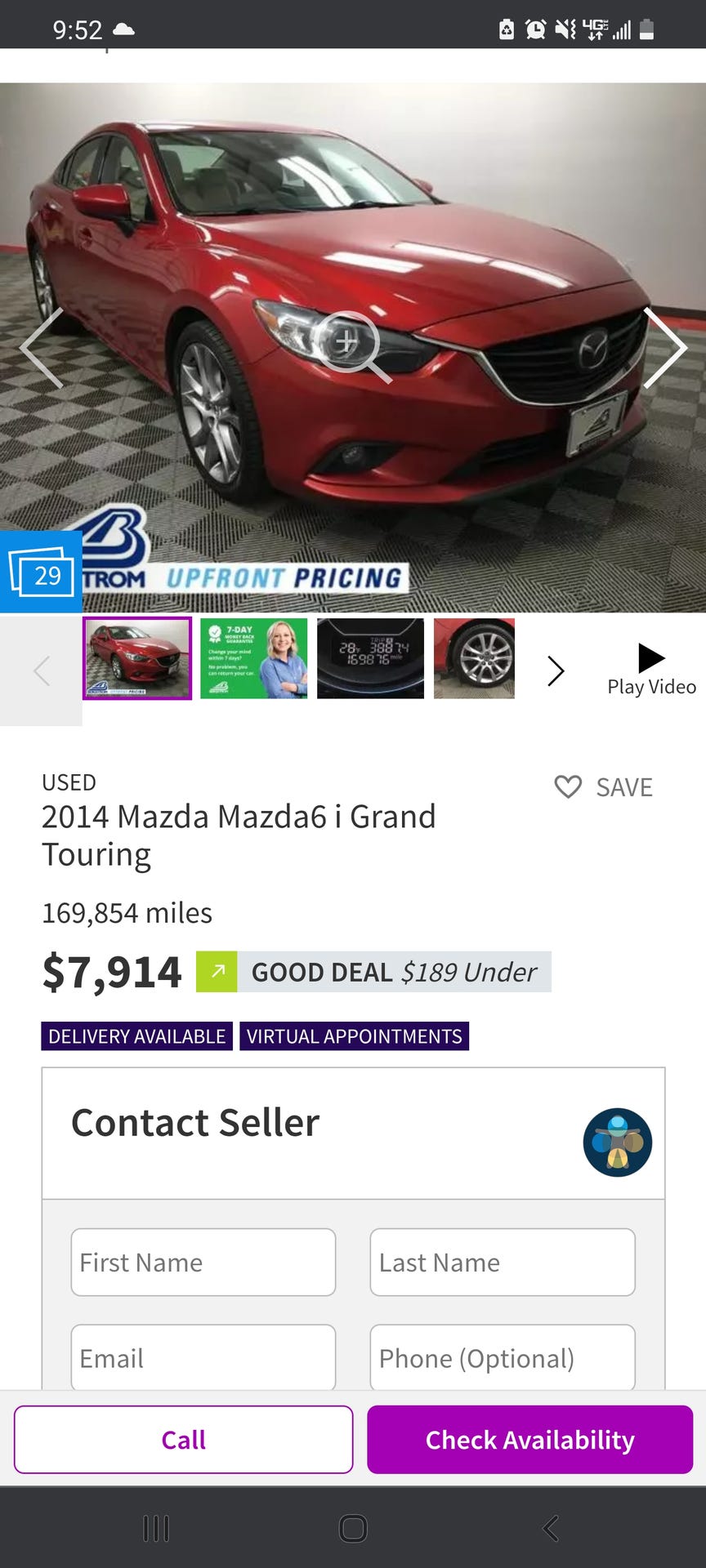Focus the Email field

click(x=203, y=1357)
